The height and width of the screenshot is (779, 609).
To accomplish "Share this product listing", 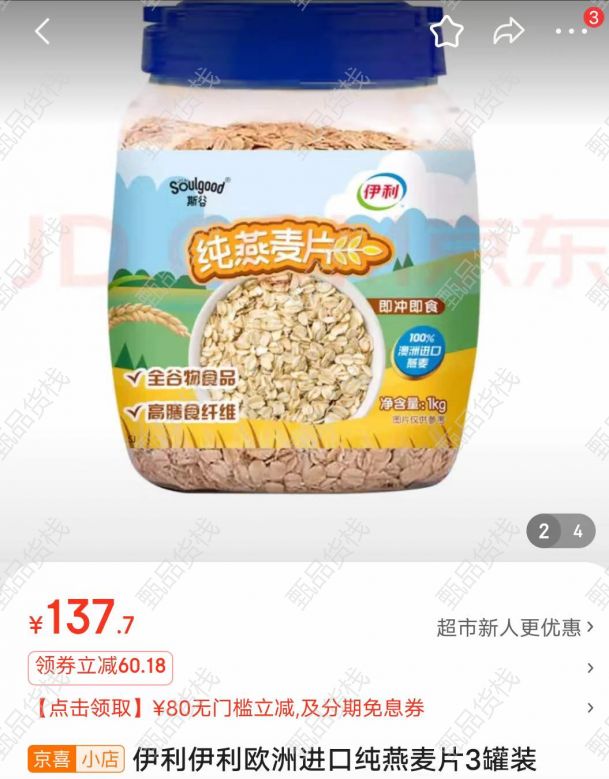I will pyautogui.click(x=509, y=32).
